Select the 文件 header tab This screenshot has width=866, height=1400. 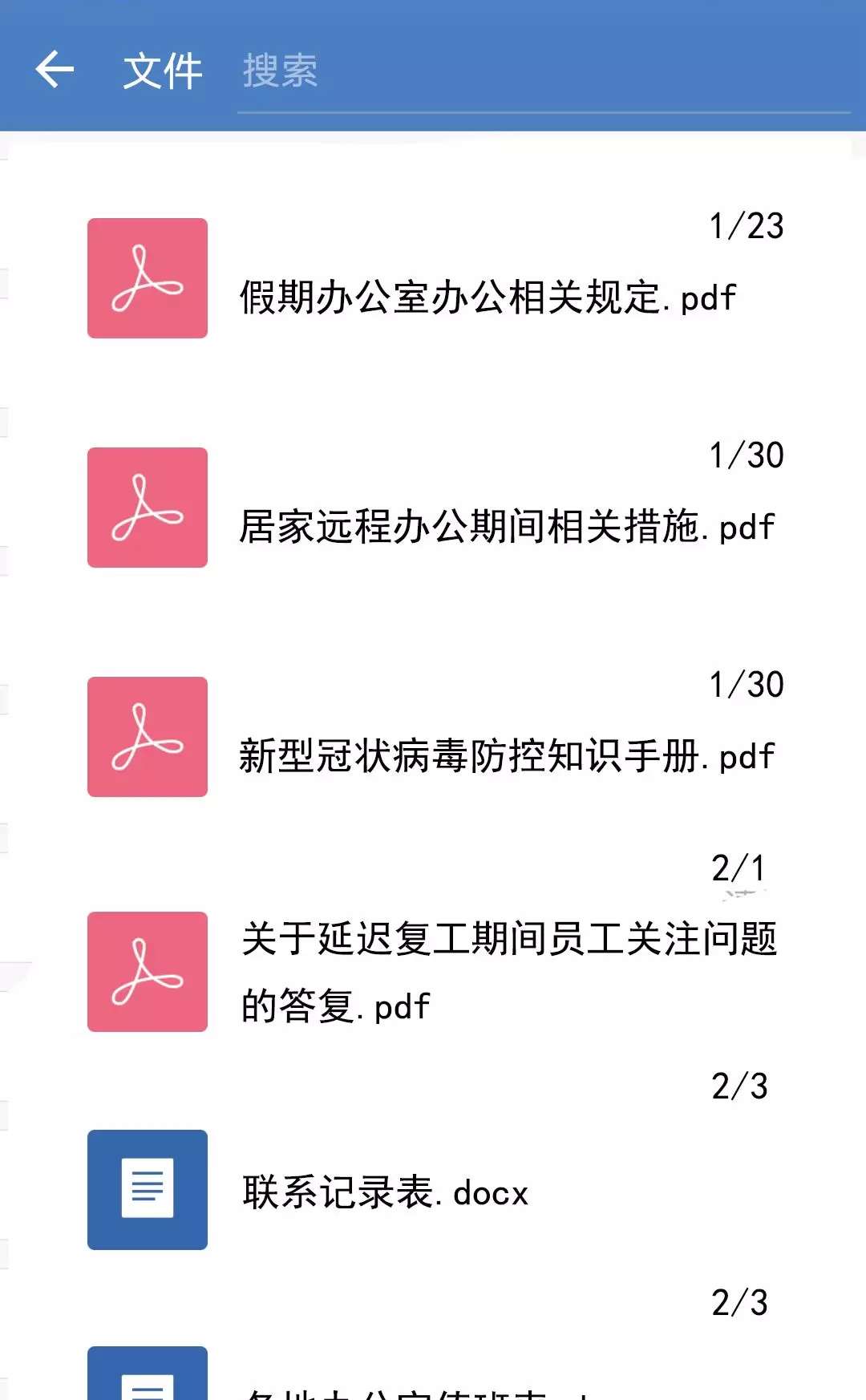tap(160, 71)
